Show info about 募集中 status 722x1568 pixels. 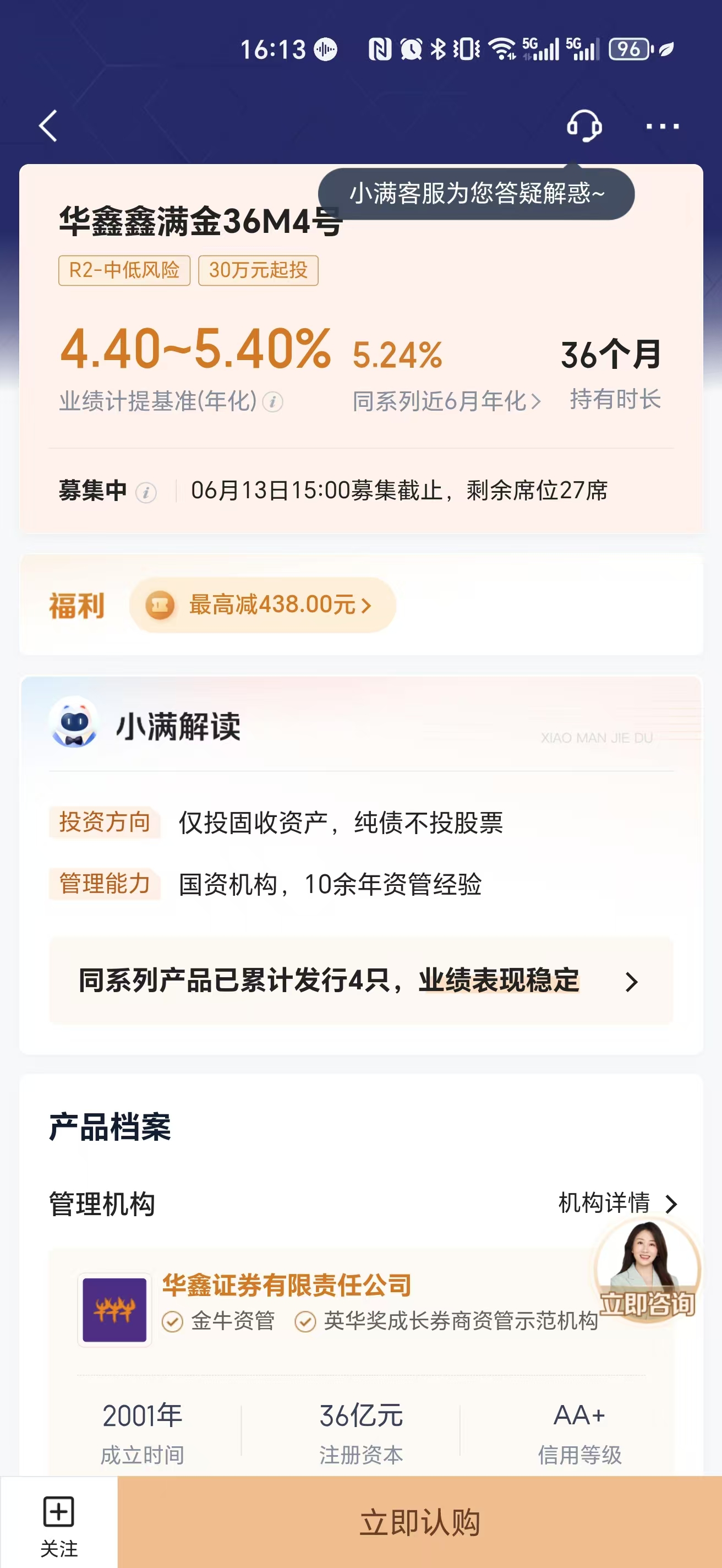(146, 492)
